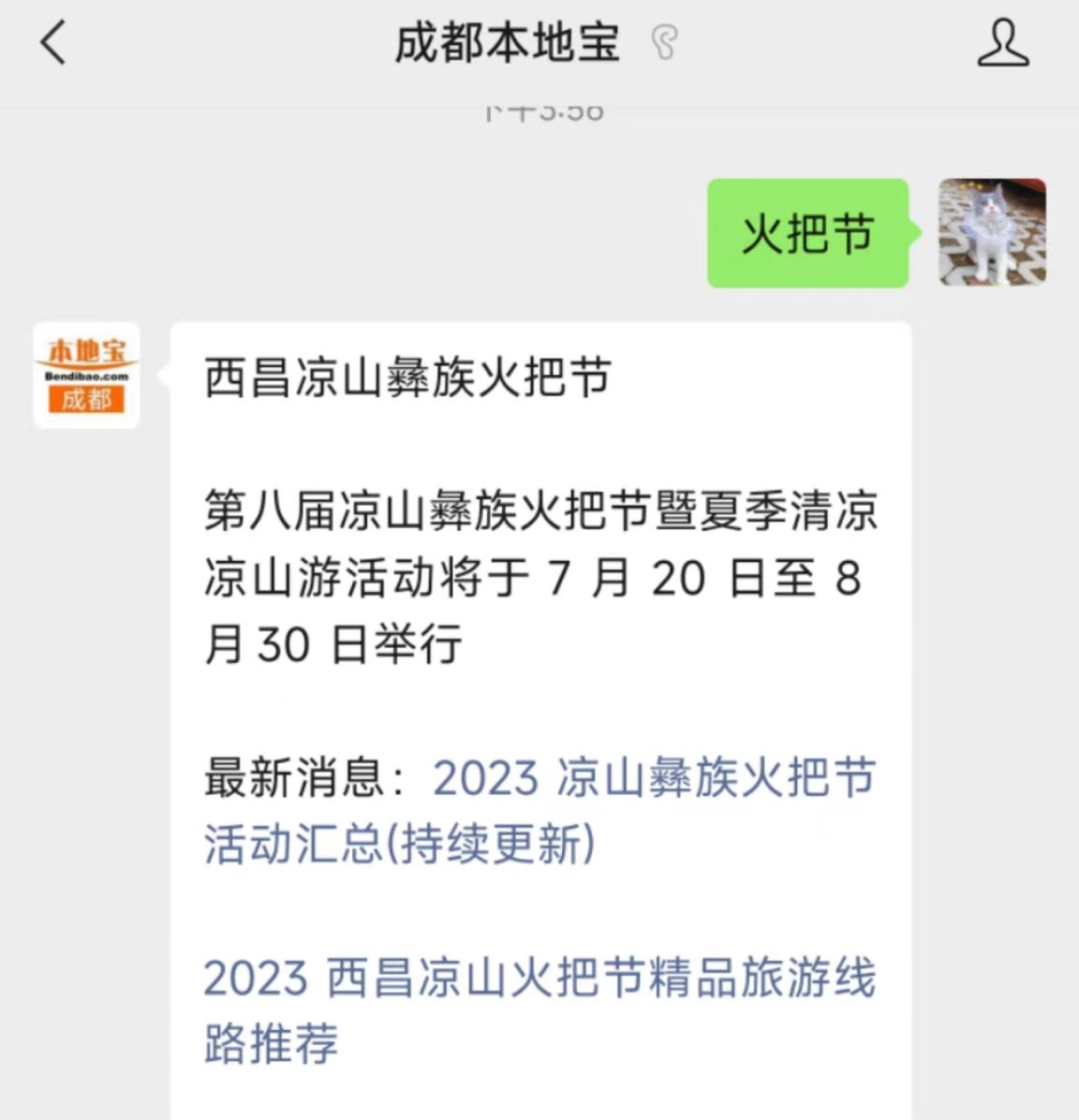
Task: Open the account profile icon
Action: (x=1002, y=44)
